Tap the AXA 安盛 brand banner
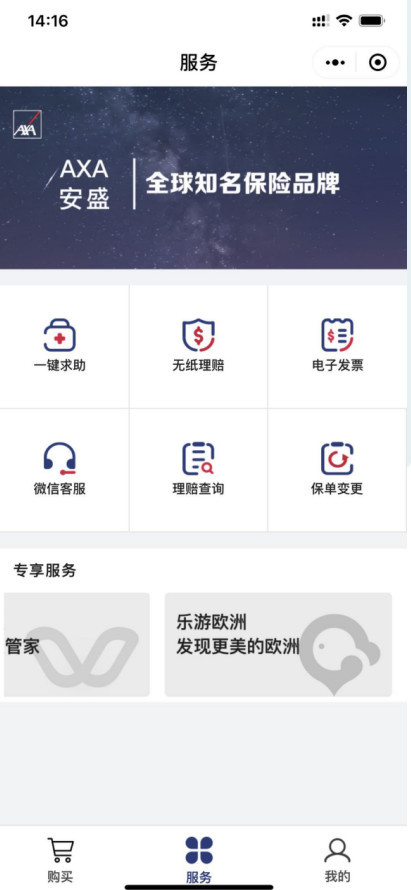This screenshot has height=890, width=411. (203, 178)
